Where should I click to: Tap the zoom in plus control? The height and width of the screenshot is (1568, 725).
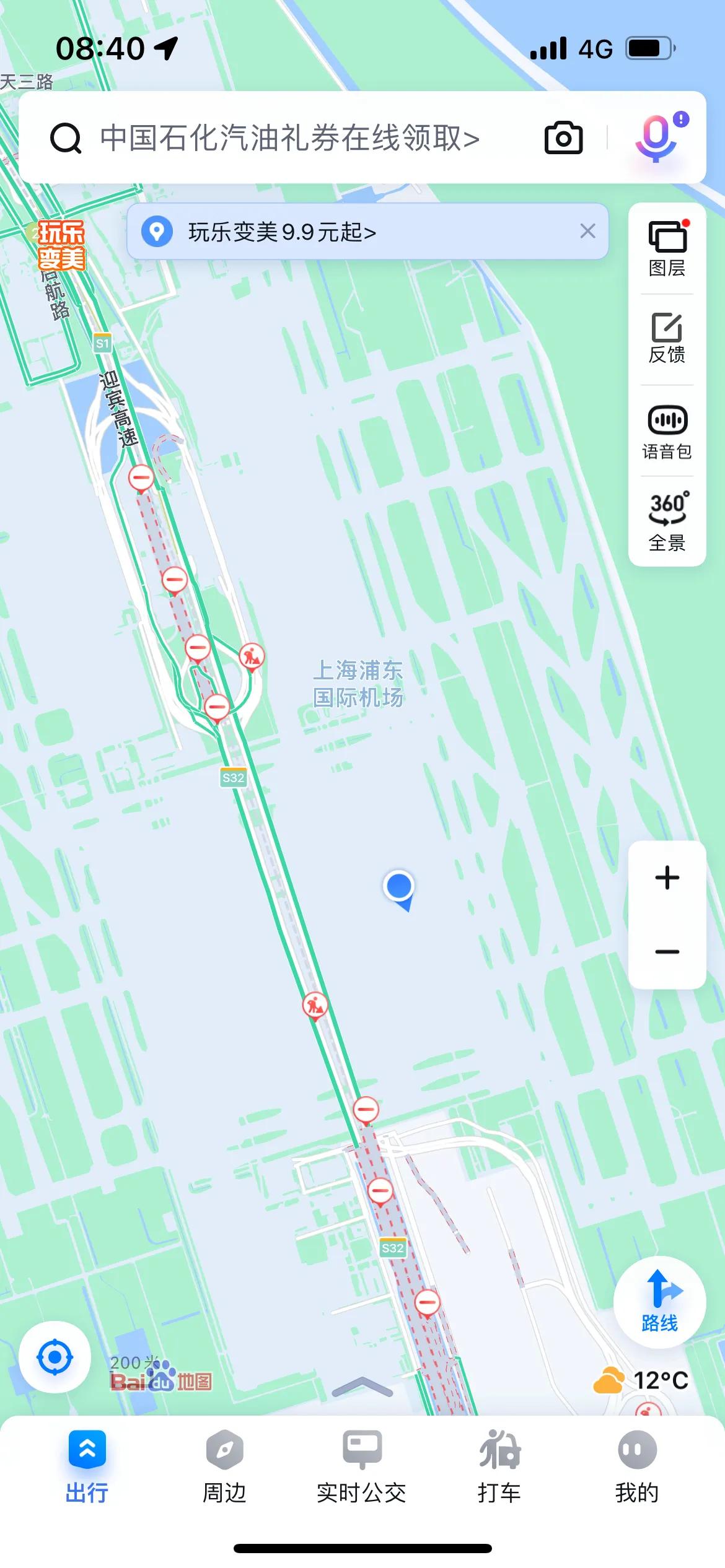tap(667, 876)
